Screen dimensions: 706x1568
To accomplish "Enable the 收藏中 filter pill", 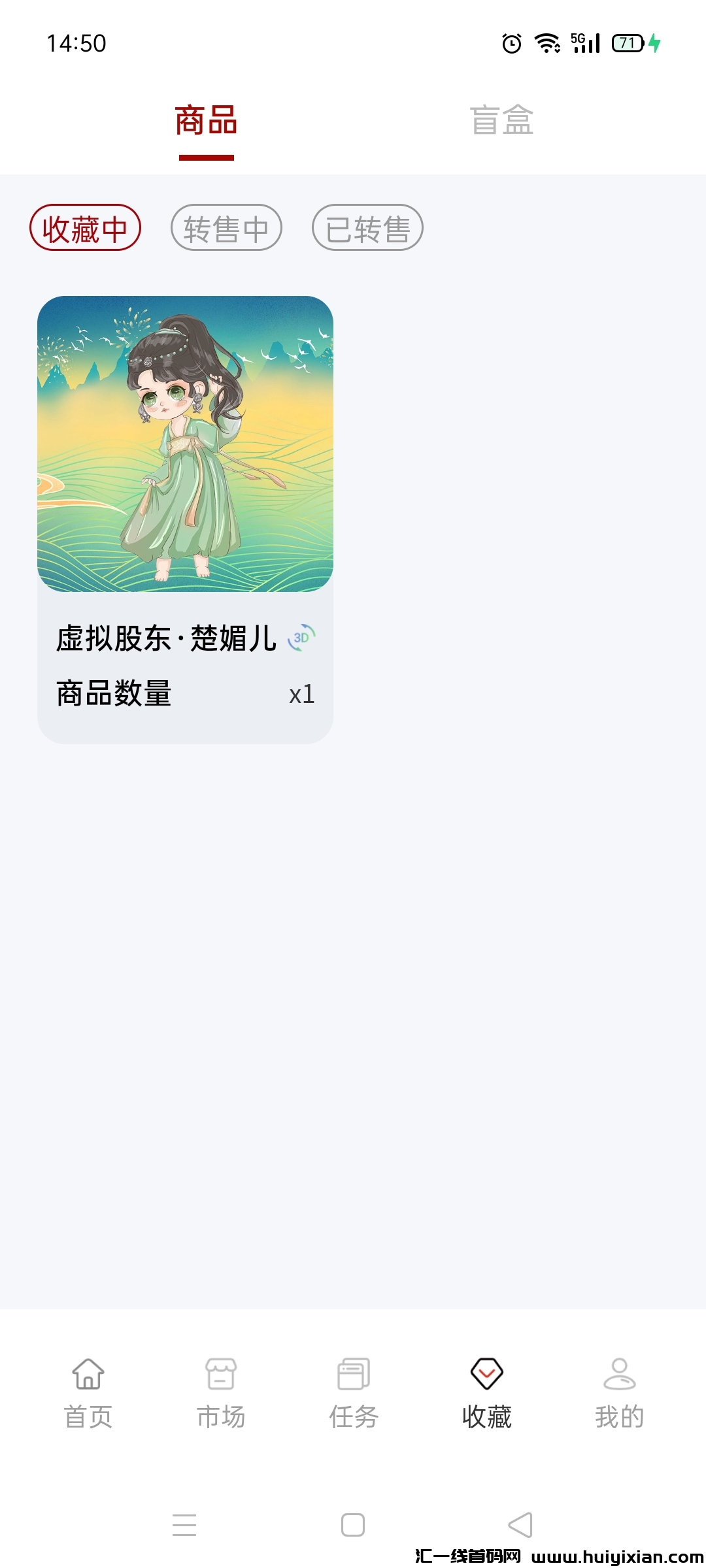I will (x=85, y=227).
